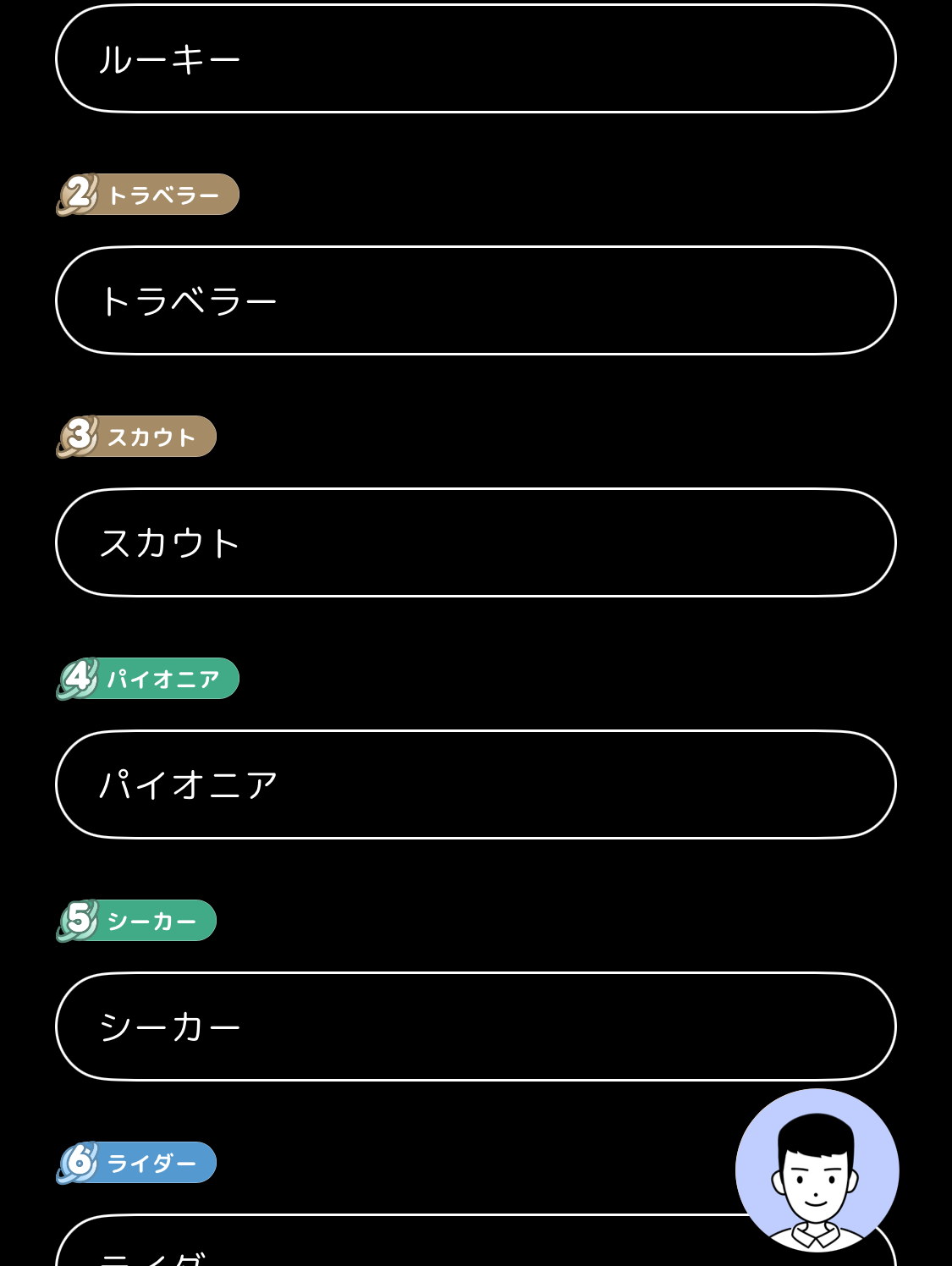Viewport: 952px width, 1266px height.
Task: Click the planet icon next to Traveler label
Action: [79, 194]
